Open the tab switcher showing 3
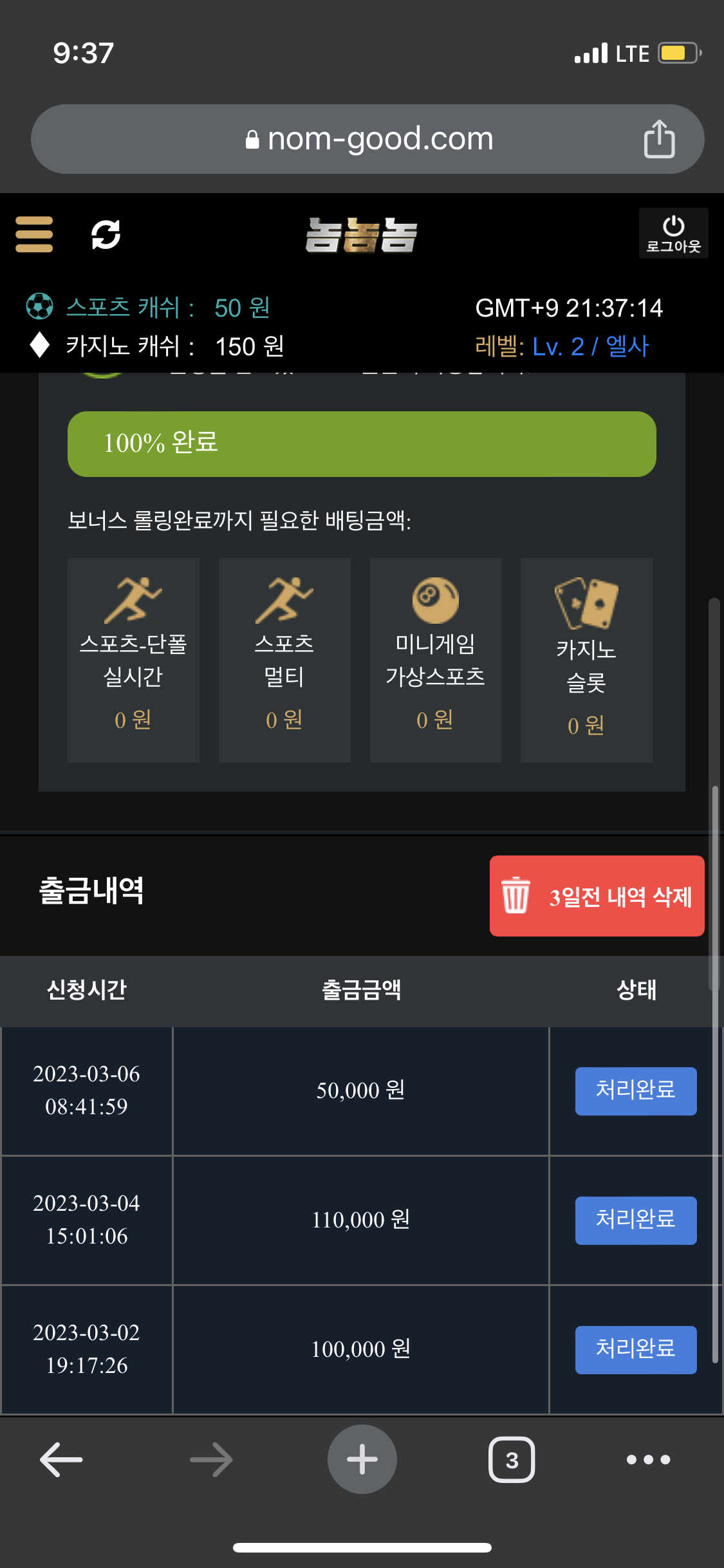Image resolution: width=724 pixels, height=1568 pixels. click(512, 1459)
